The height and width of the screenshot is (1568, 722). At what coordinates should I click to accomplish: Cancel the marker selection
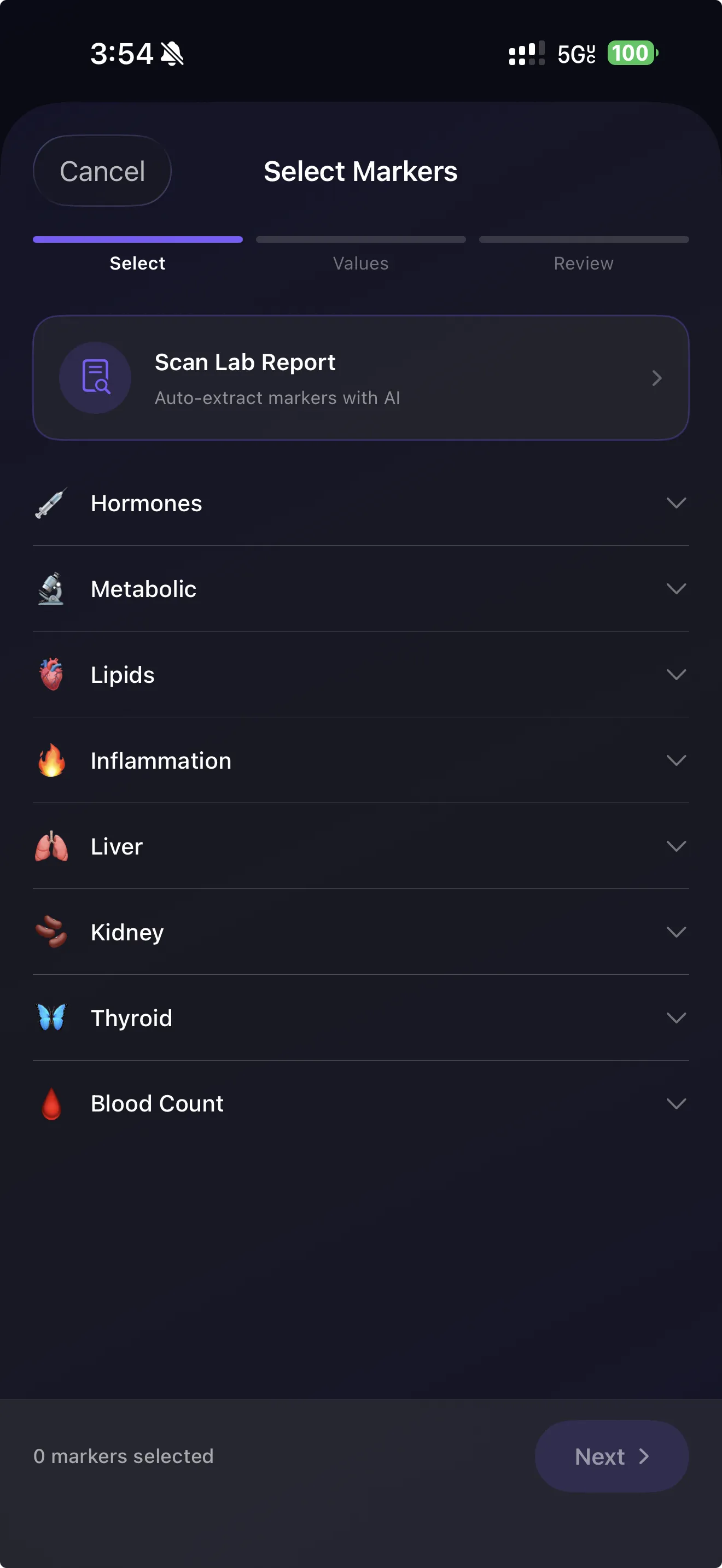click(x=102, y=171)
